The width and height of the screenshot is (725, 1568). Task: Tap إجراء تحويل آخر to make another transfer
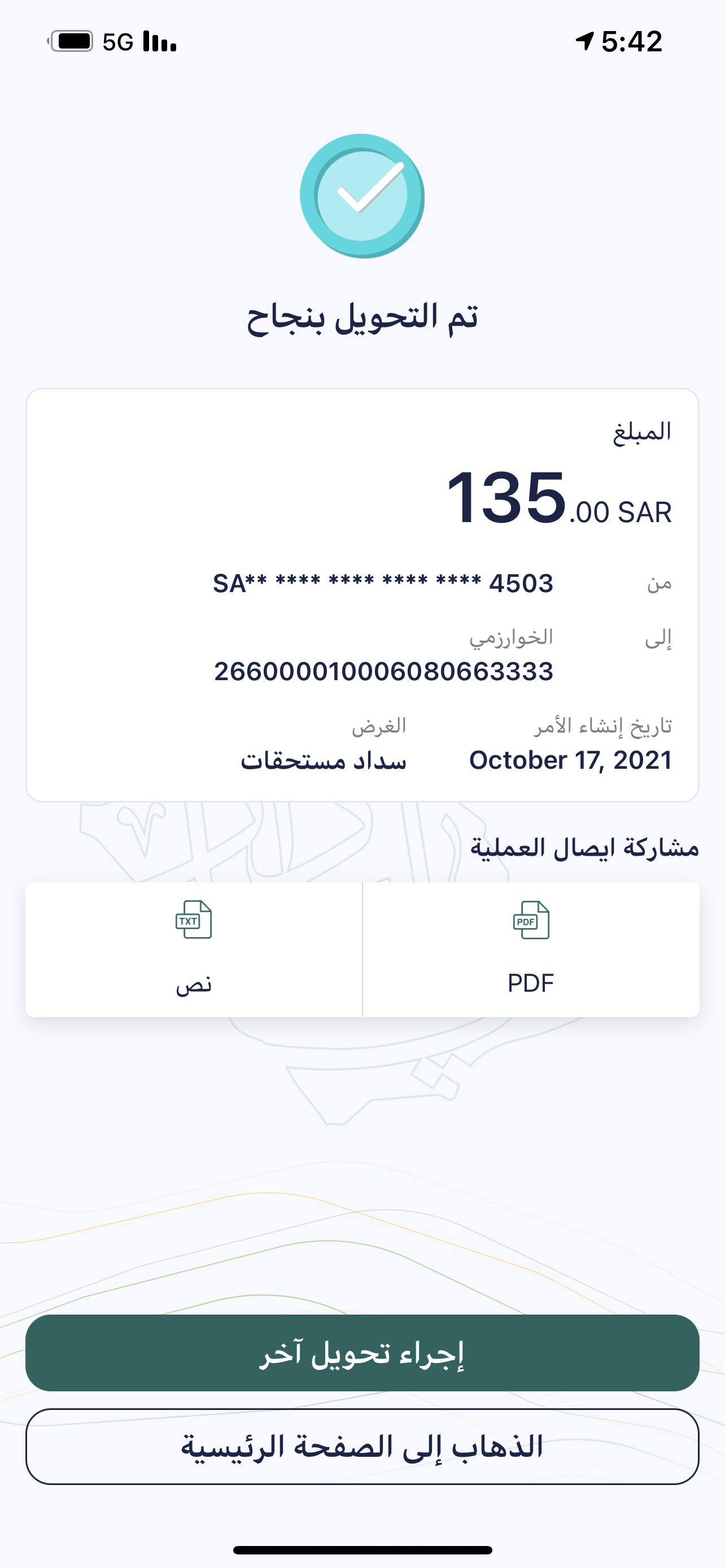[362, 1352]
